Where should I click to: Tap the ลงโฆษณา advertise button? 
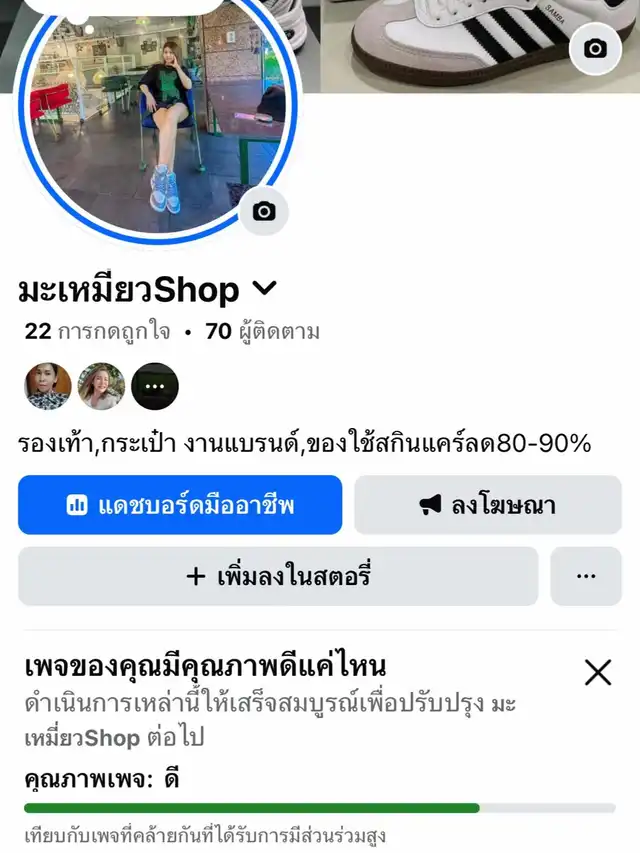pyautogui.click(x=488, y=505)
